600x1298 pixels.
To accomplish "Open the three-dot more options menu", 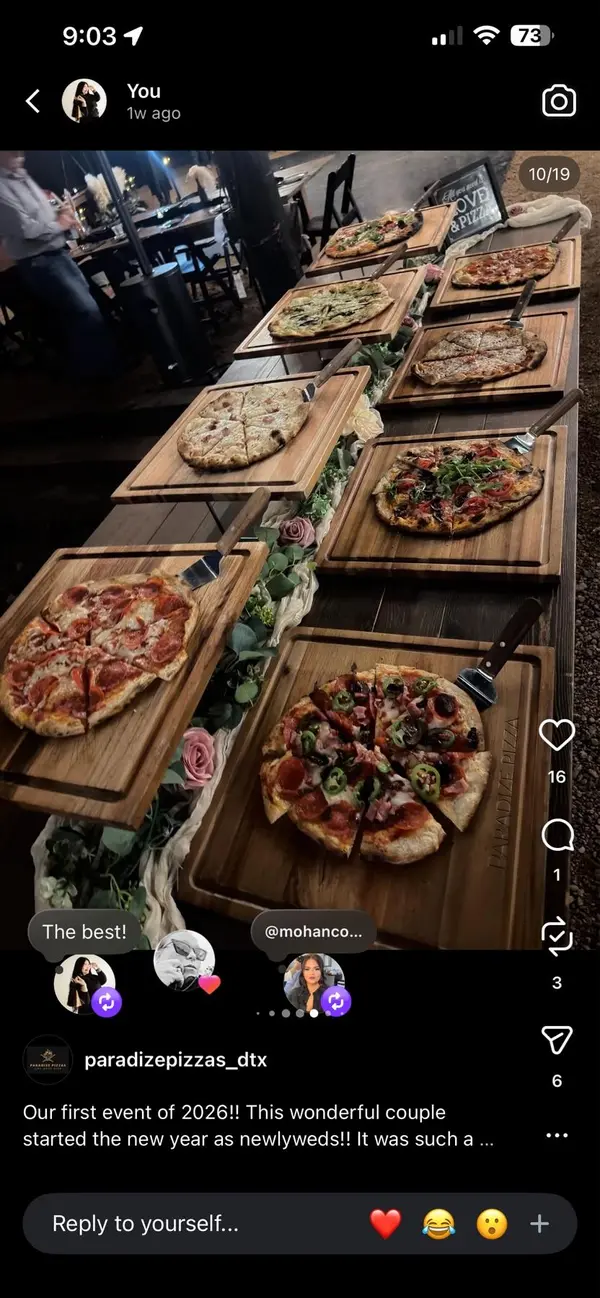I will (557, 1135).
